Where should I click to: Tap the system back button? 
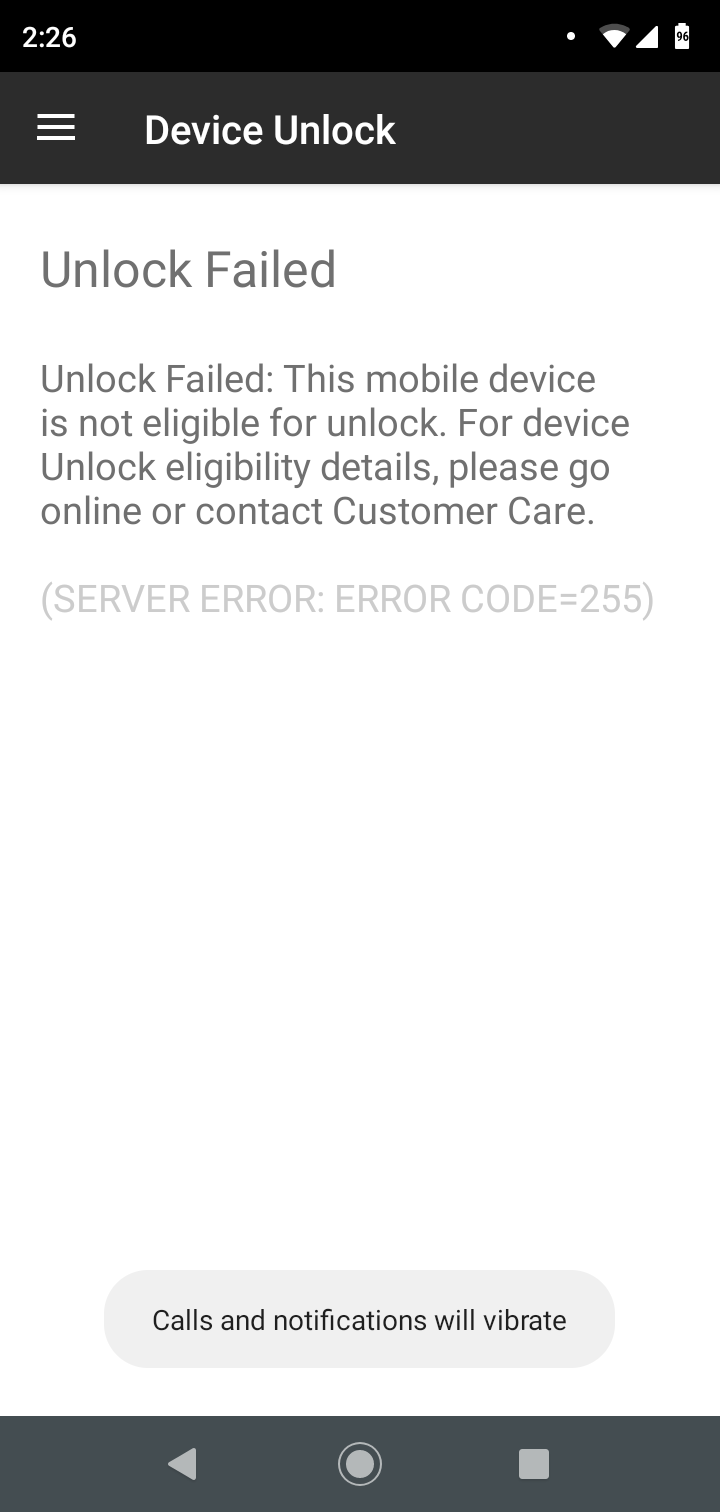click(182, 1464)
